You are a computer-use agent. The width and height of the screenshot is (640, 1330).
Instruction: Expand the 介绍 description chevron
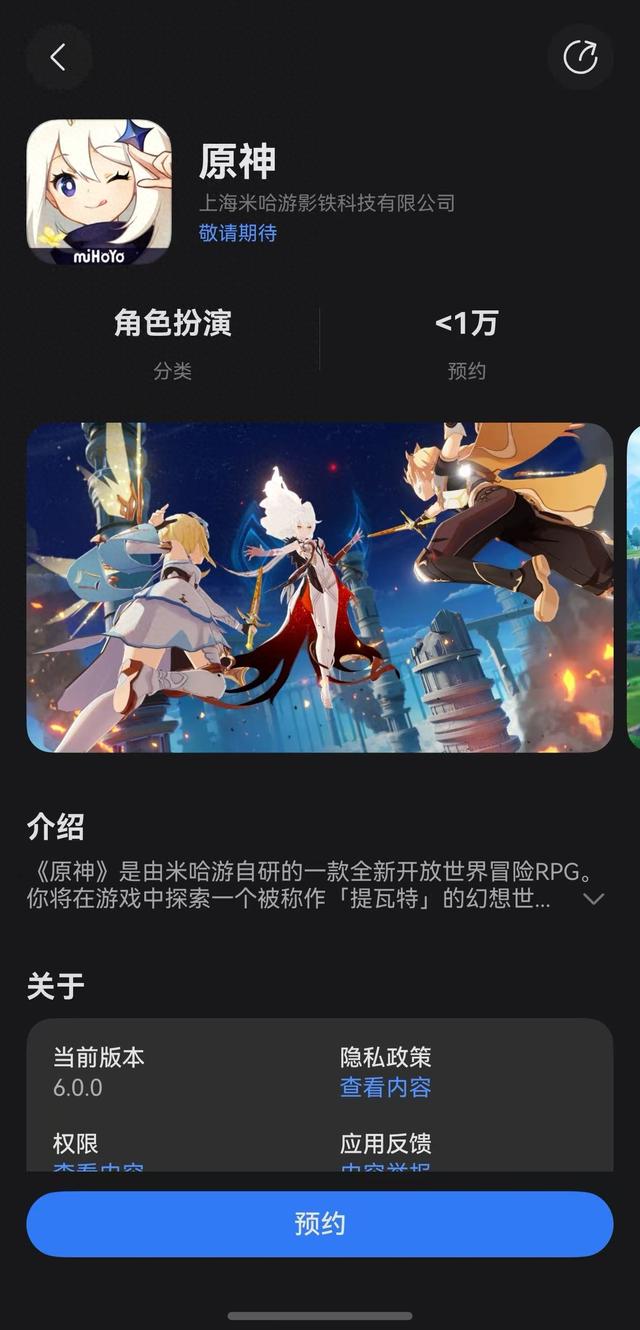pos(593,898)
